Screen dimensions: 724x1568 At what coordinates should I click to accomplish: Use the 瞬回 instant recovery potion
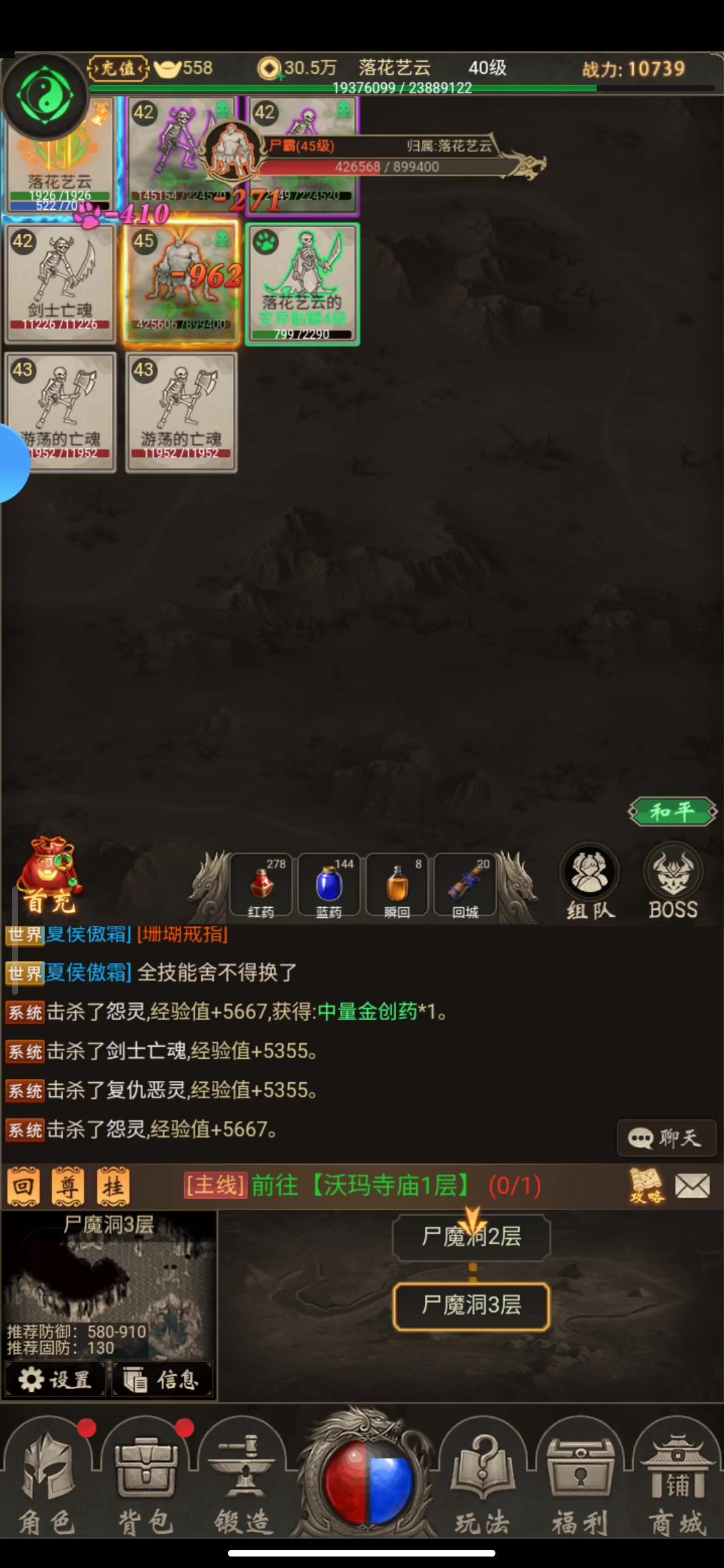pos(397,885)
